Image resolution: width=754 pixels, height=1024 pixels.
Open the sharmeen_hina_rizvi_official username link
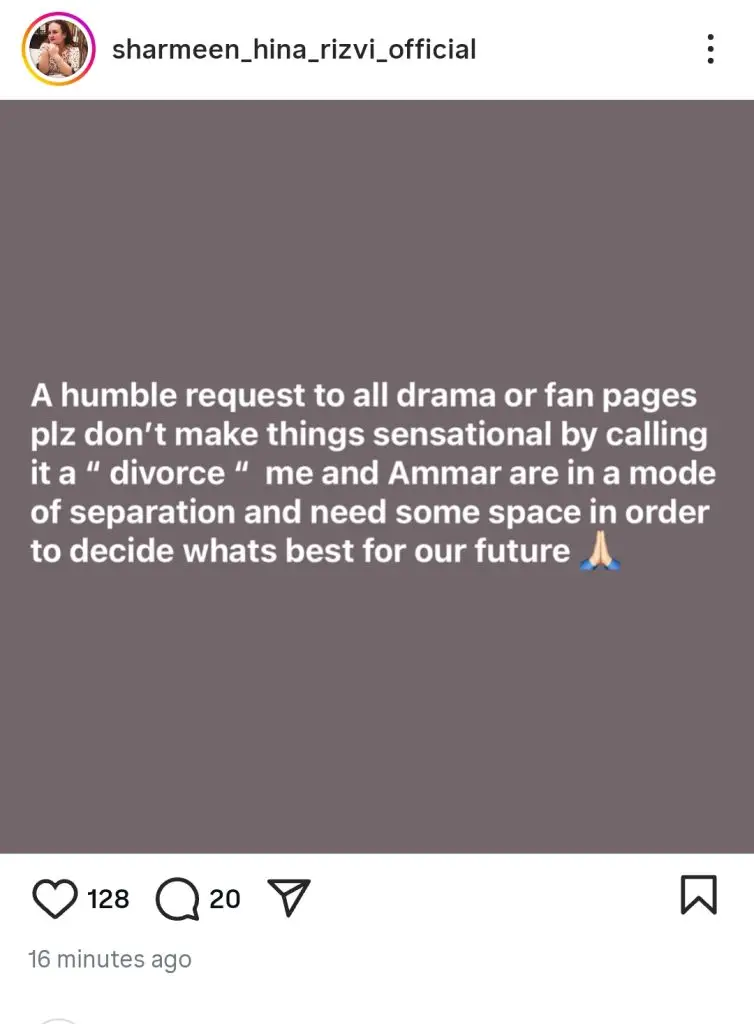coord(294,49)
